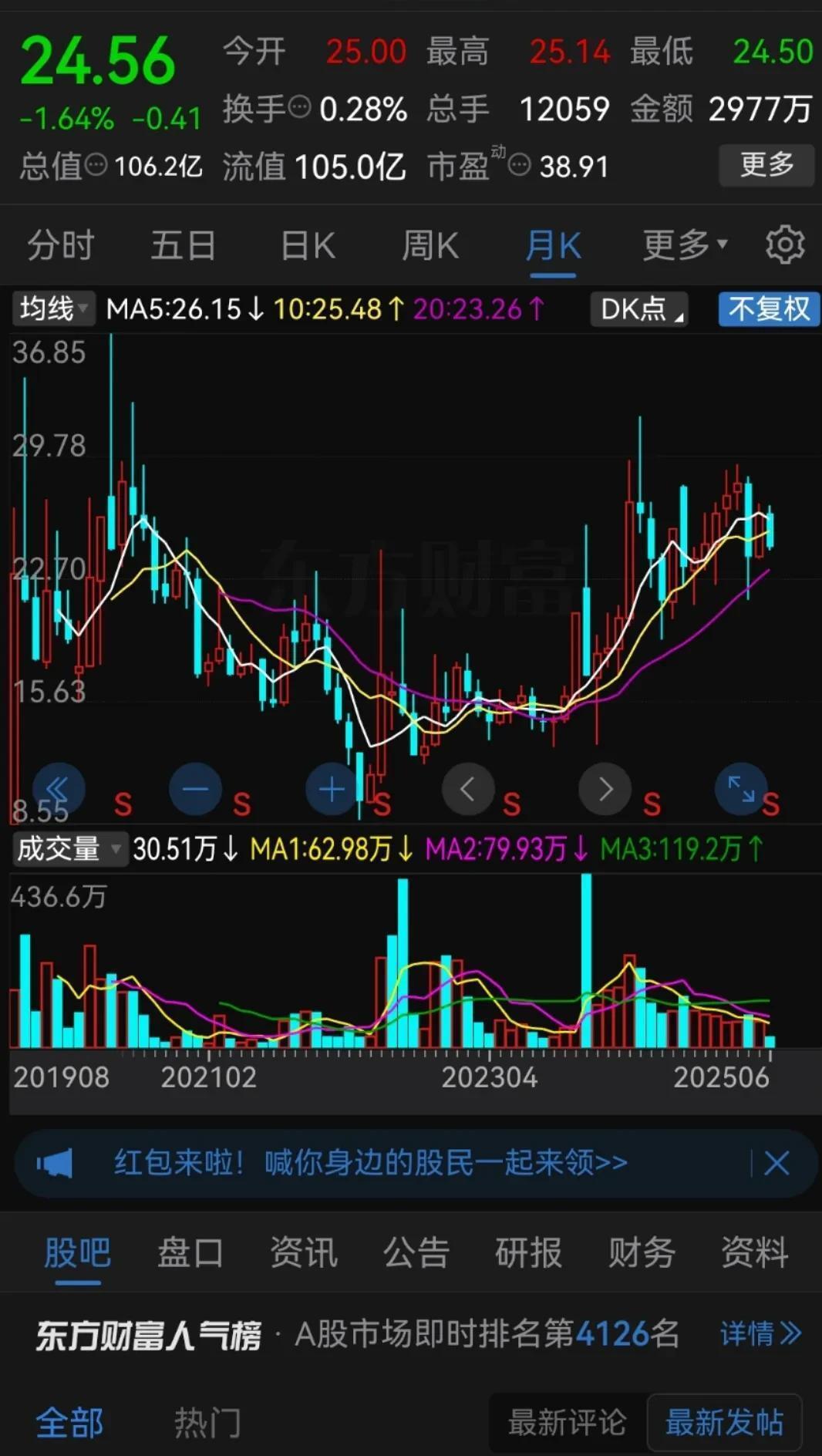
Task: Switch to the 资讯 tab
Action: click(303, 1252)
